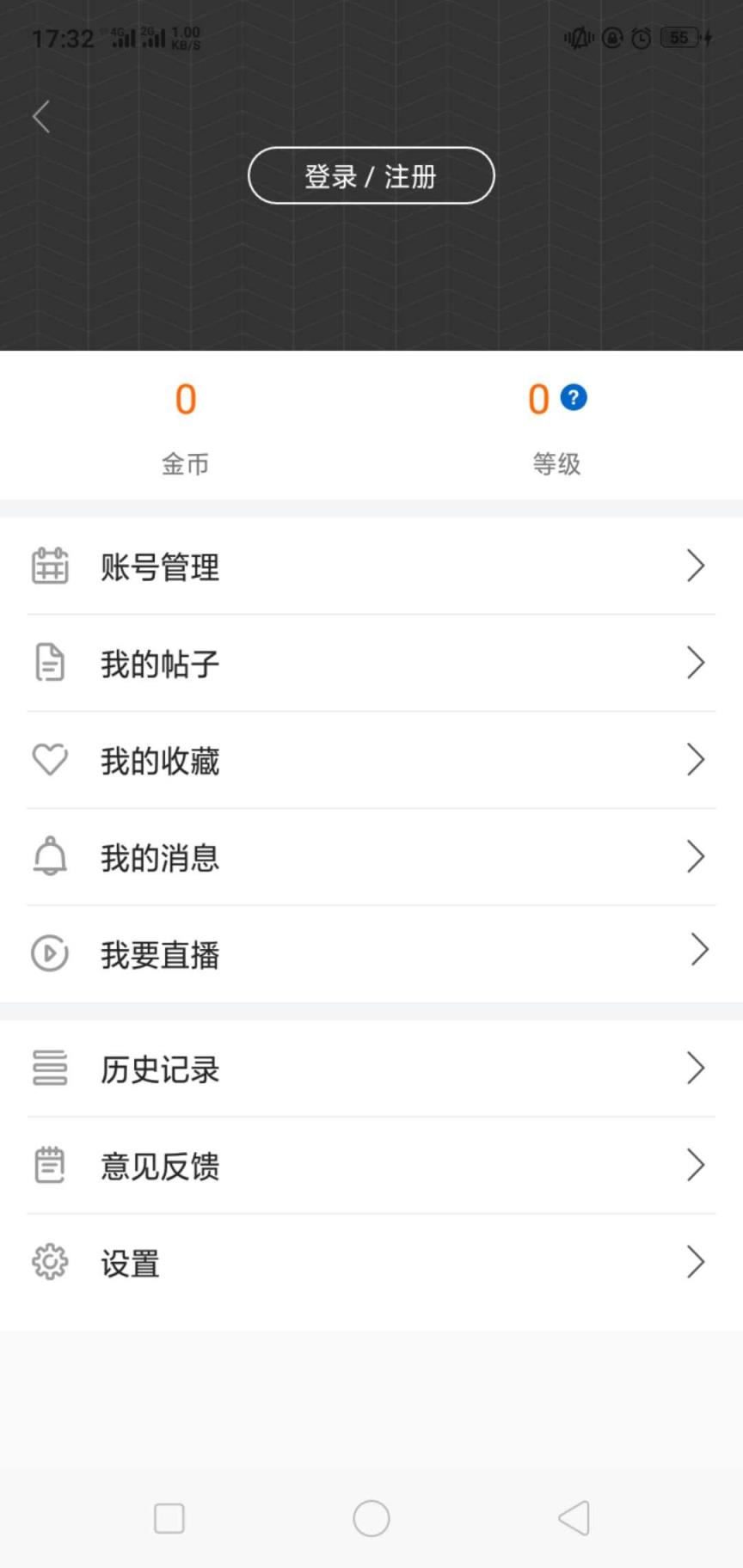
Task: Select the 等级 value of 0
Action: pos(538,398)
